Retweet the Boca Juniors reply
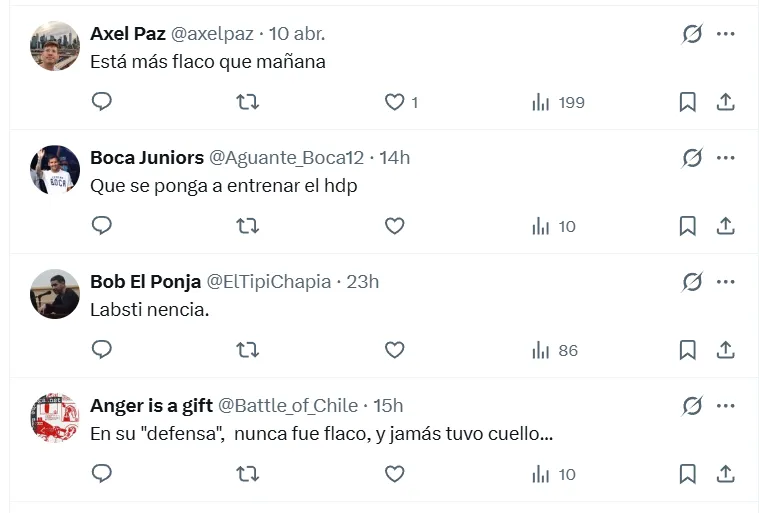Image resolution: width=759 pixels, height=513 pixels. tap(247, 226)
